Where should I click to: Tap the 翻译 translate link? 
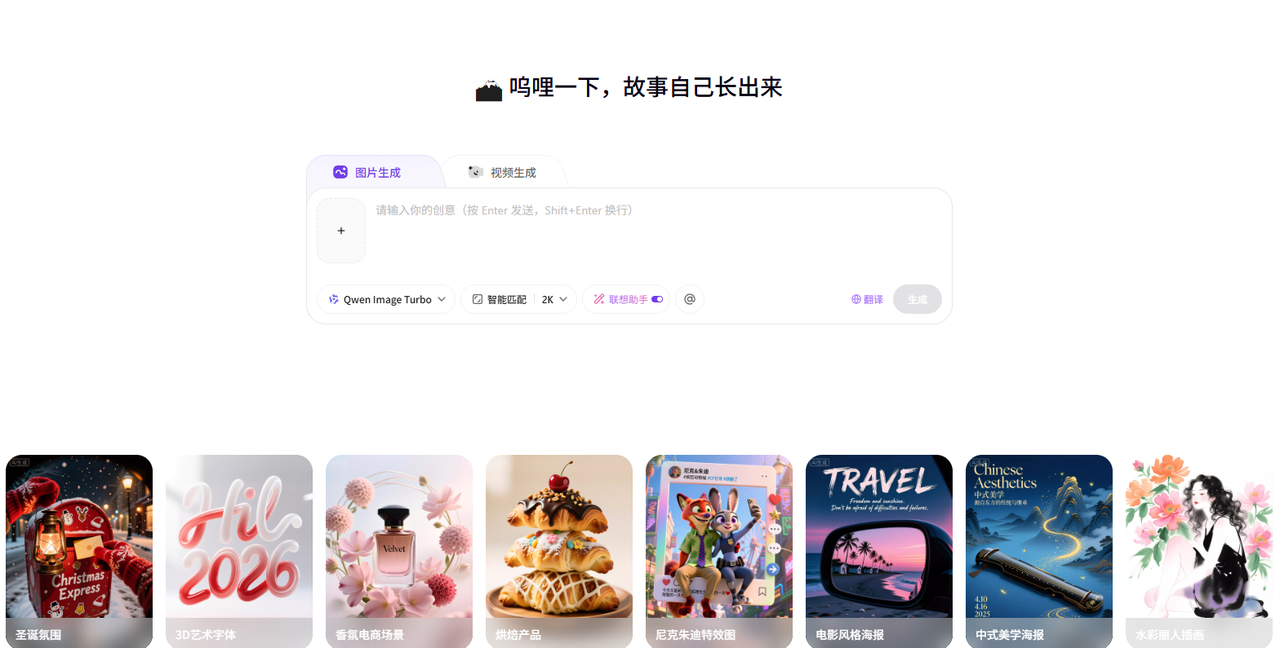[867, 299]
